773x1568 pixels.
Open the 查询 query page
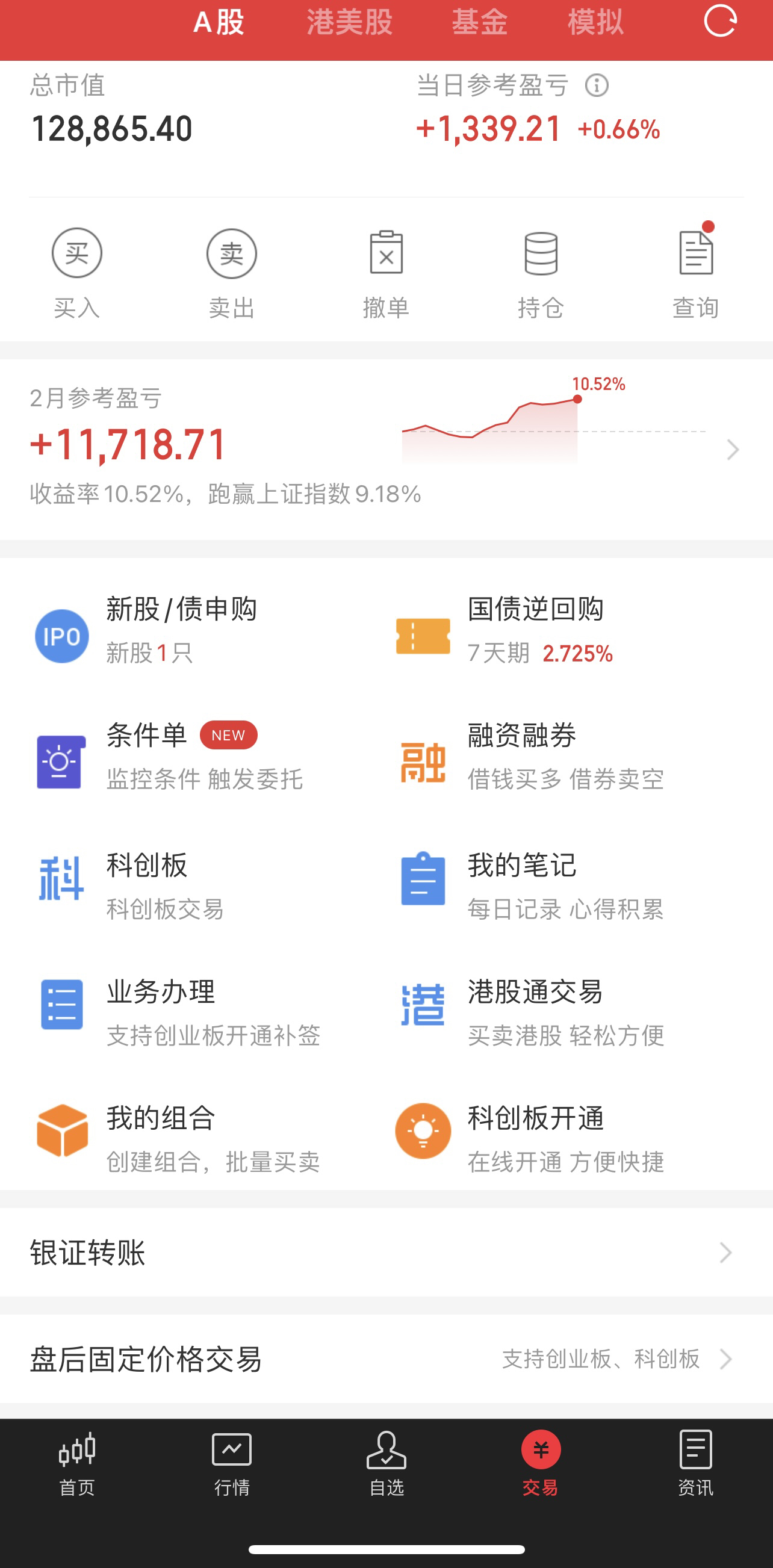click(x=696, y=274)
